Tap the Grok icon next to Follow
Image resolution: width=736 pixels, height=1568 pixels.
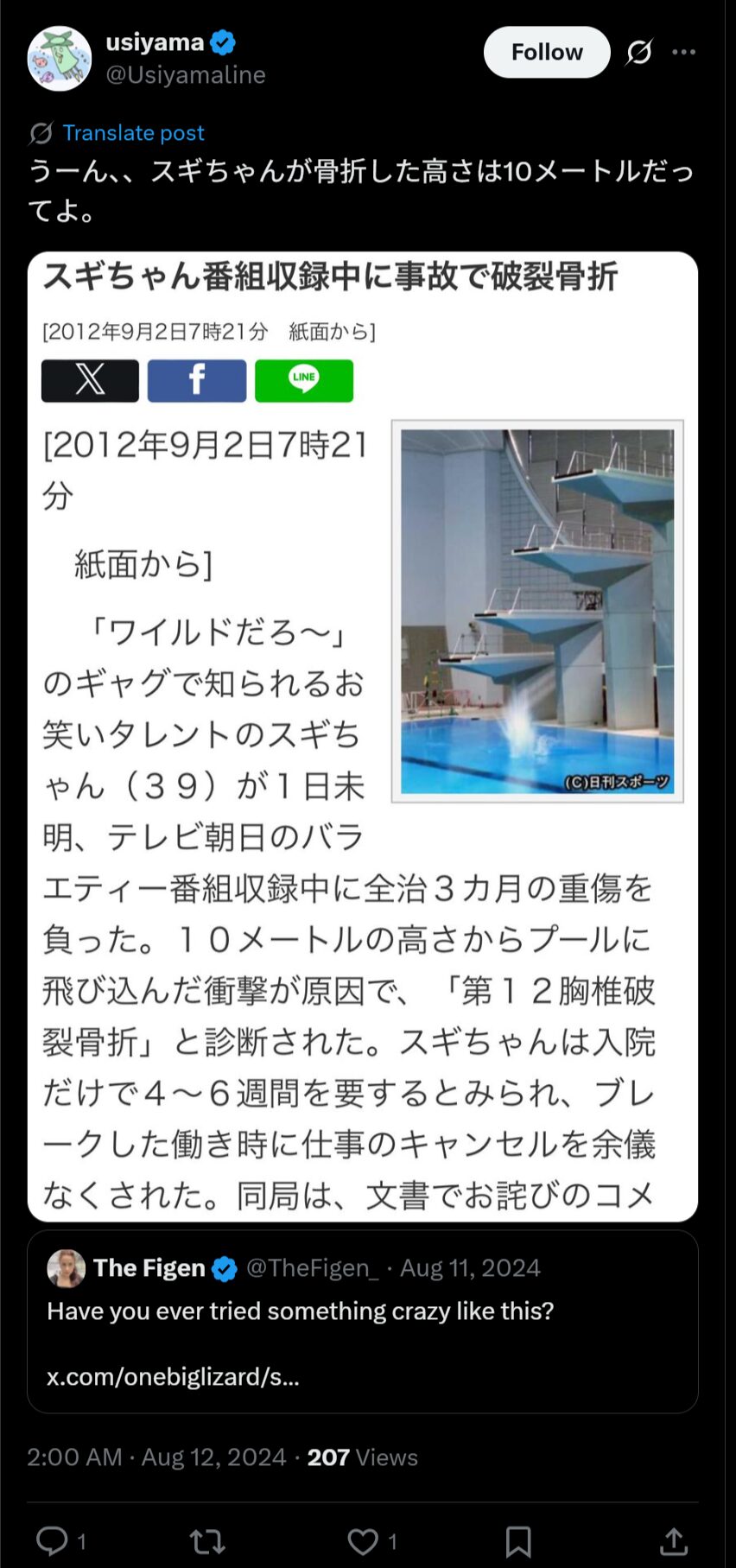[639, 53]
